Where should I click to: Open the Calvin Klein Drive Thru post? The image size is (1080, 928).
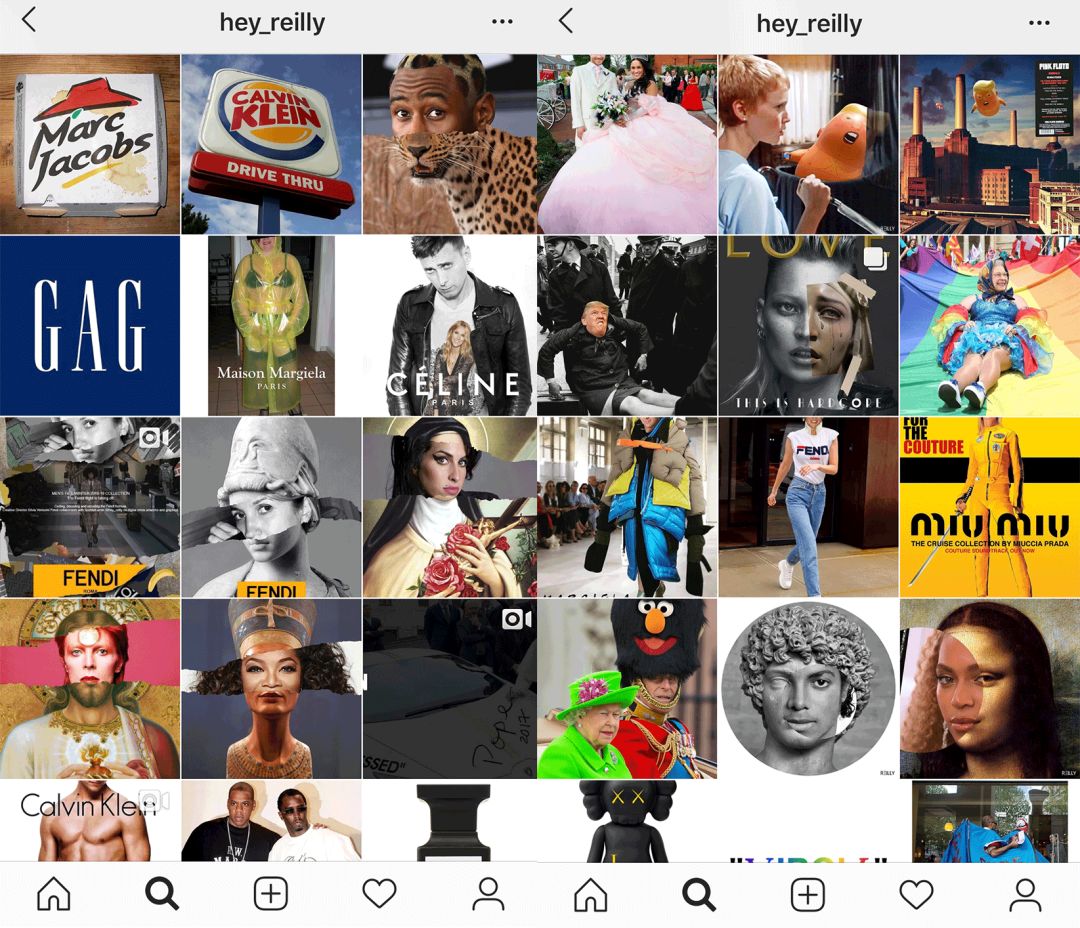tap(271, 144)
